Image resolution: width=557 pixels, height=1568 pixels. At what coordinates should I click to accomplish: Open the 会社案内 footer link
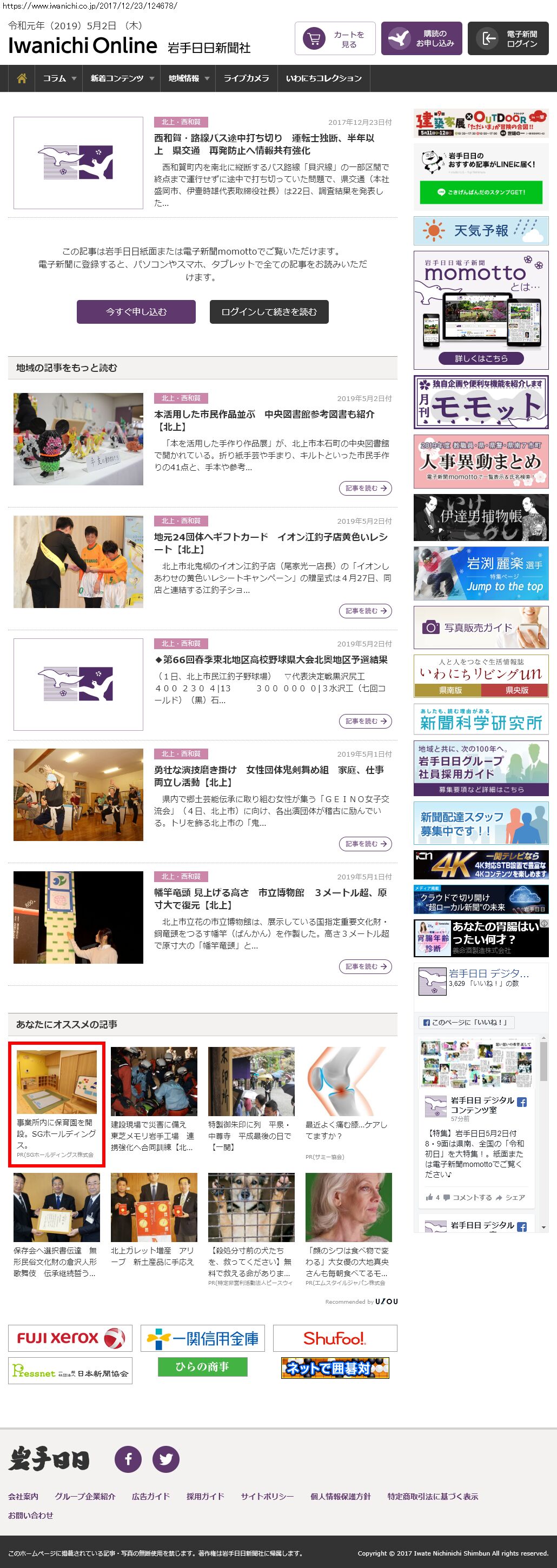(23, 1496)
